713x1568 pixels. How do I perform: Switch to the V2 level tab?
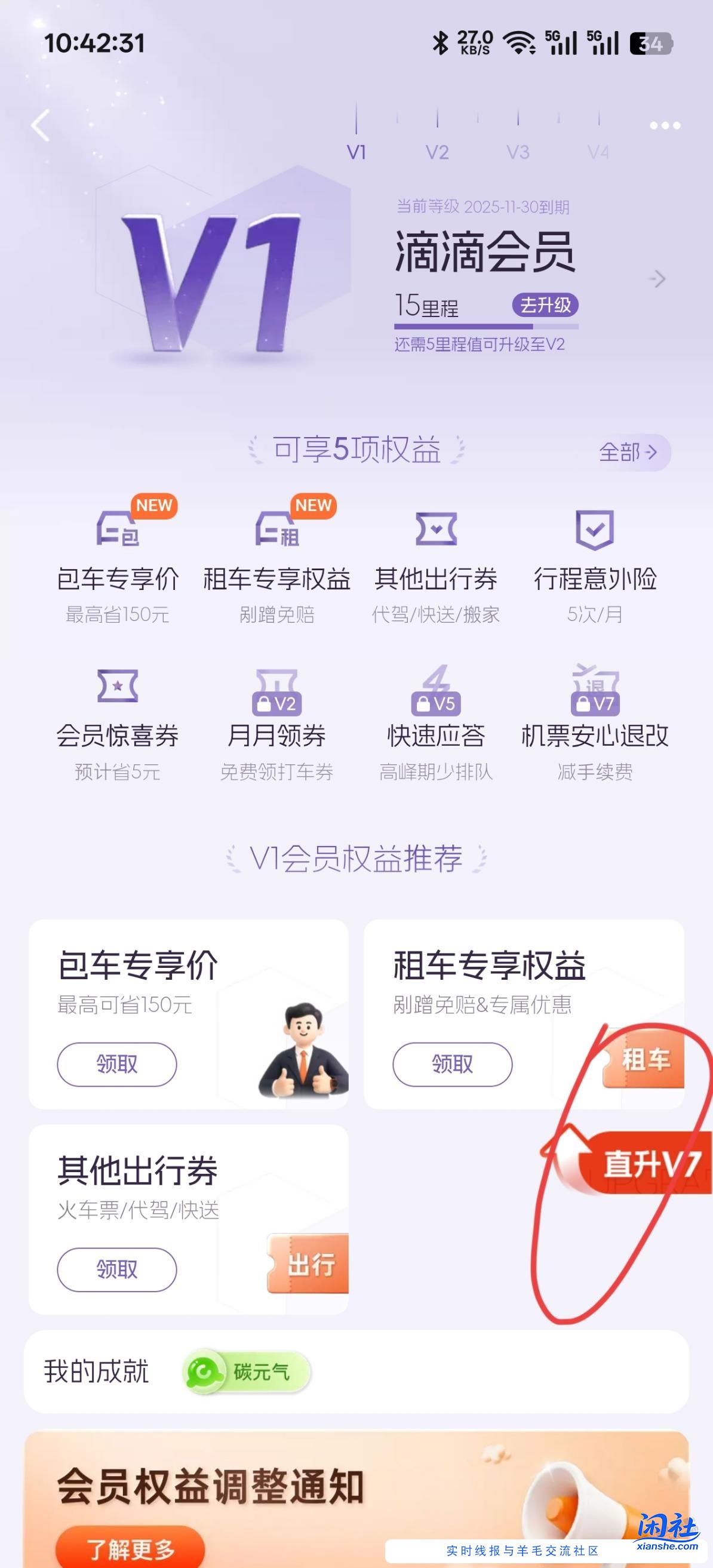pyautogui.click(x=436, y=153)
